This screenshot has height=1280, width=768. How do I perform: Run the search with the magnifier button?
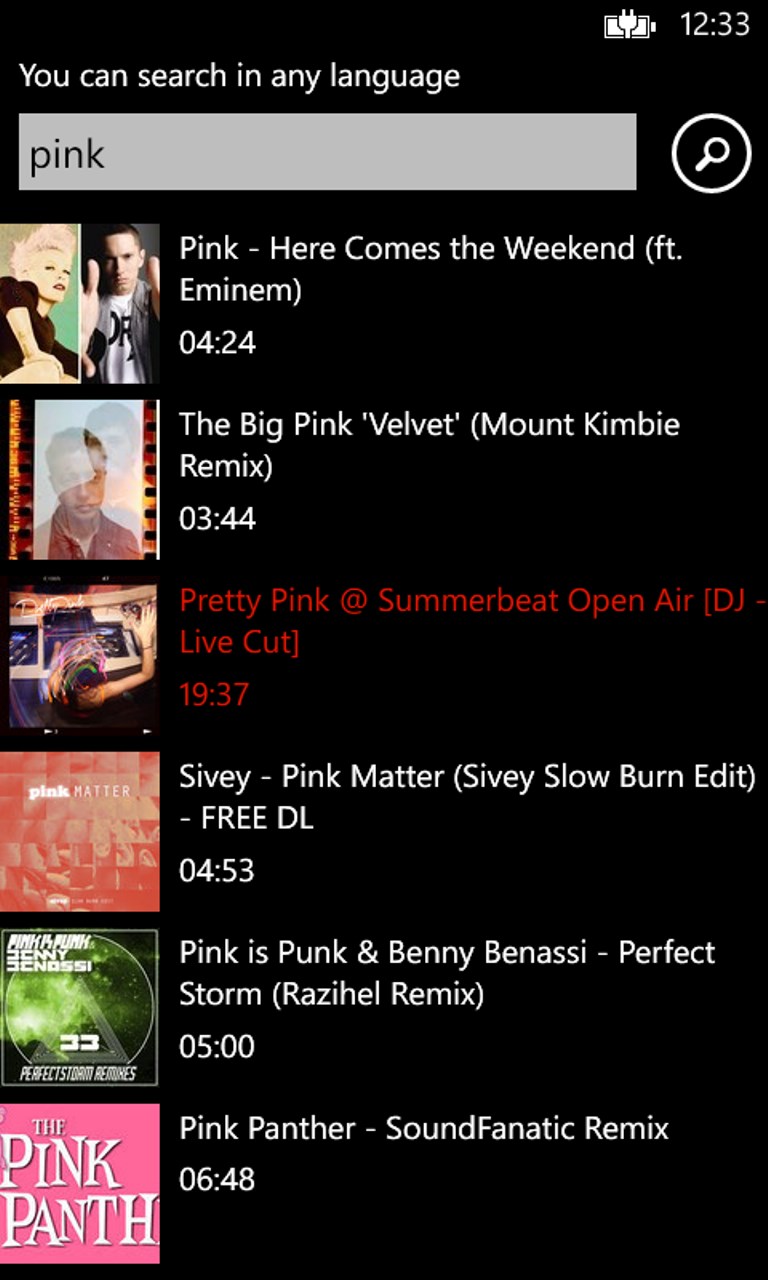711,153
